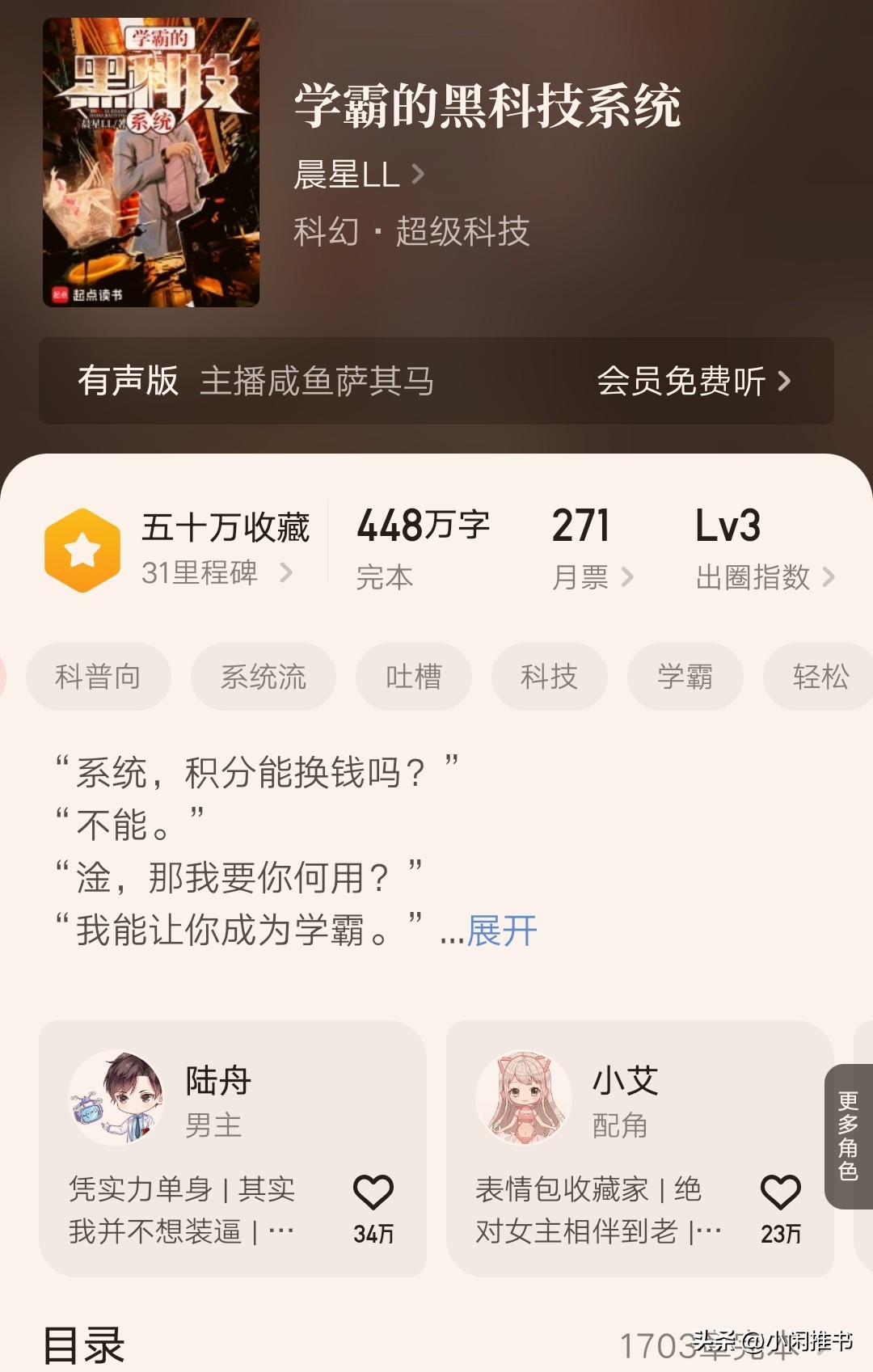Select the 轻松 tag chip

click(x=820, y=677)
